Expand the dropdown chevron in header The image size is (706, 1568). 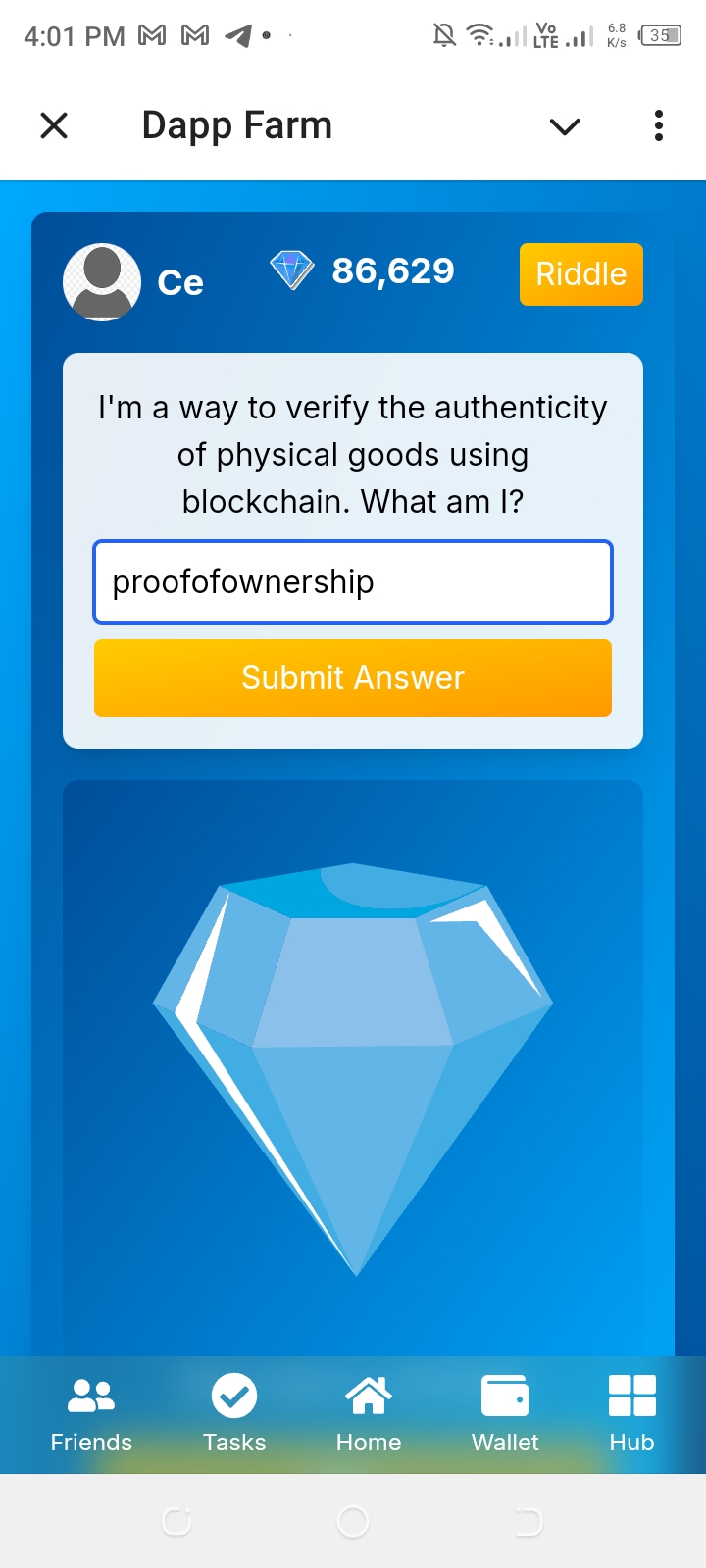[565, 126]
